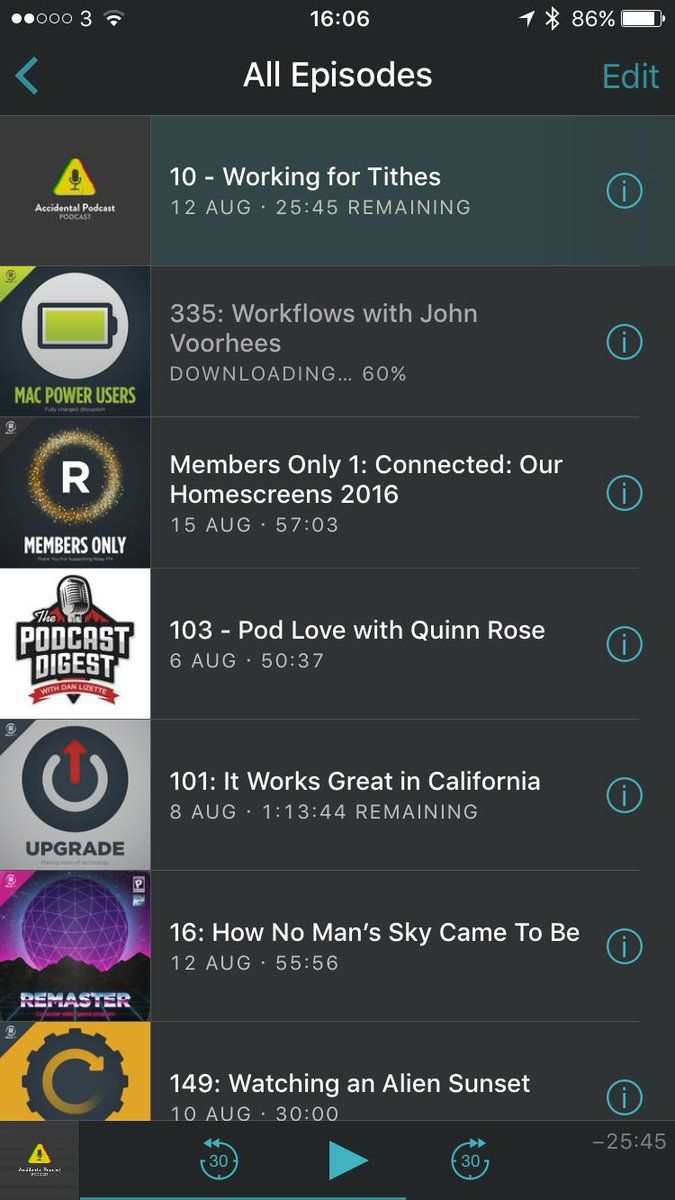Play the current episode

coord(348,1160)
